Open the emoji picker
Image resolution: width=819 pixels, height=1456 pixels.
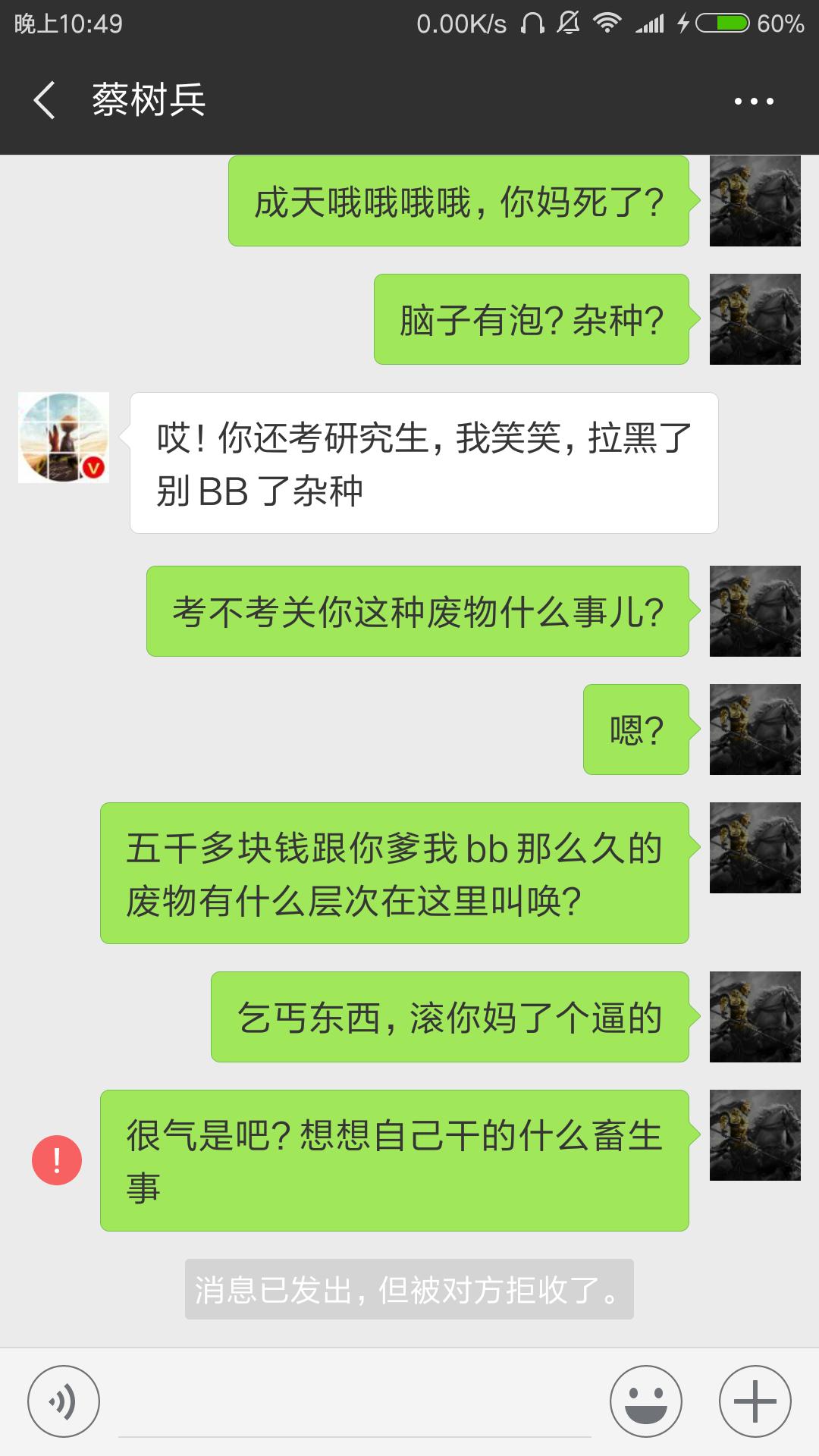click(646, 1401)
